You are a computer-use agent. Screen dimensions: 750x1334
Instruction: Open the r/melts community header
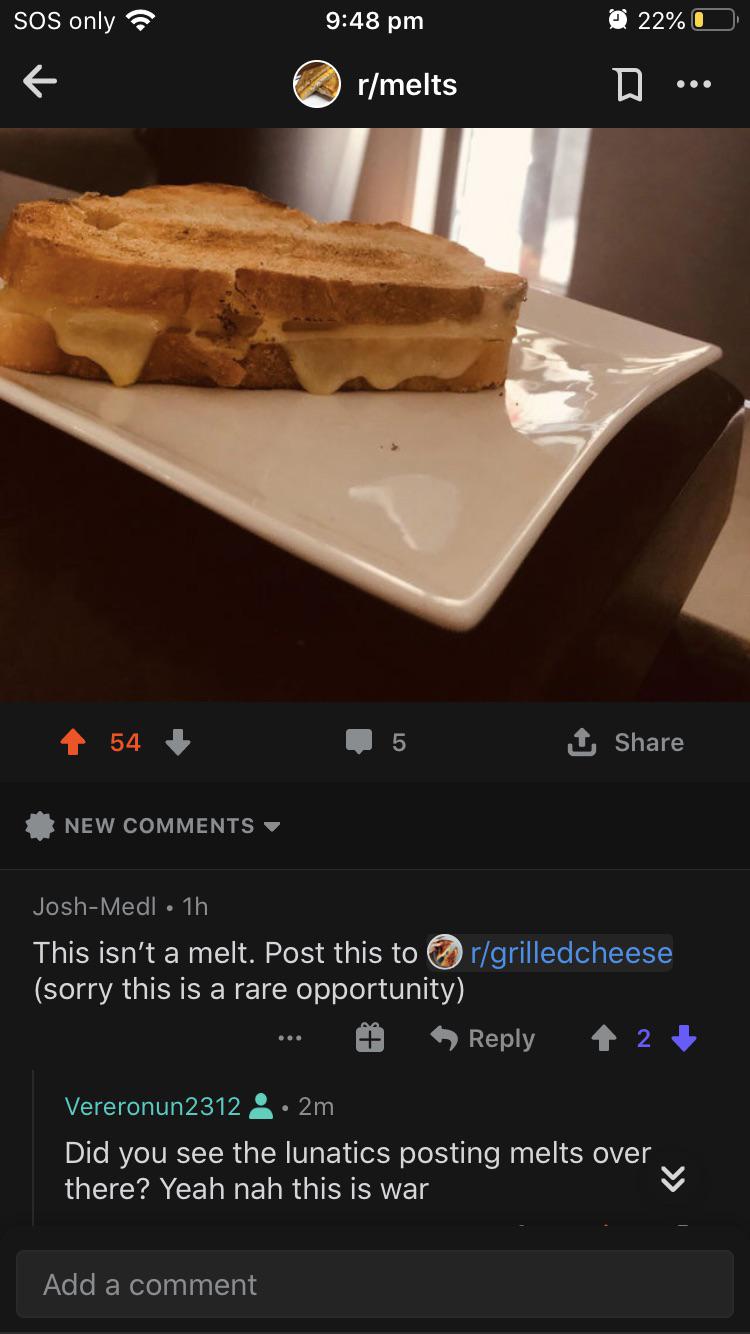point(375,84)
